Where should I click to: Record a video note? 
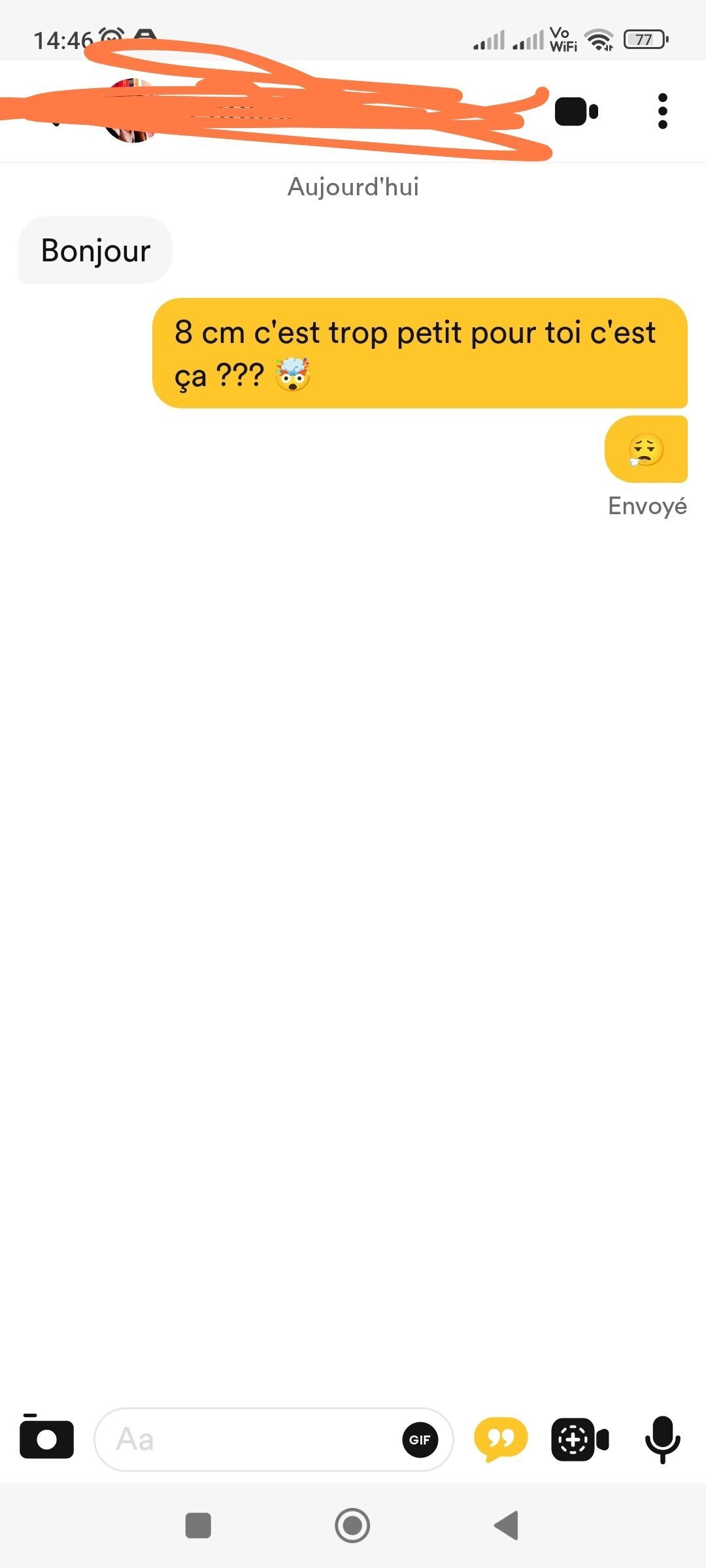[580, 1439]
